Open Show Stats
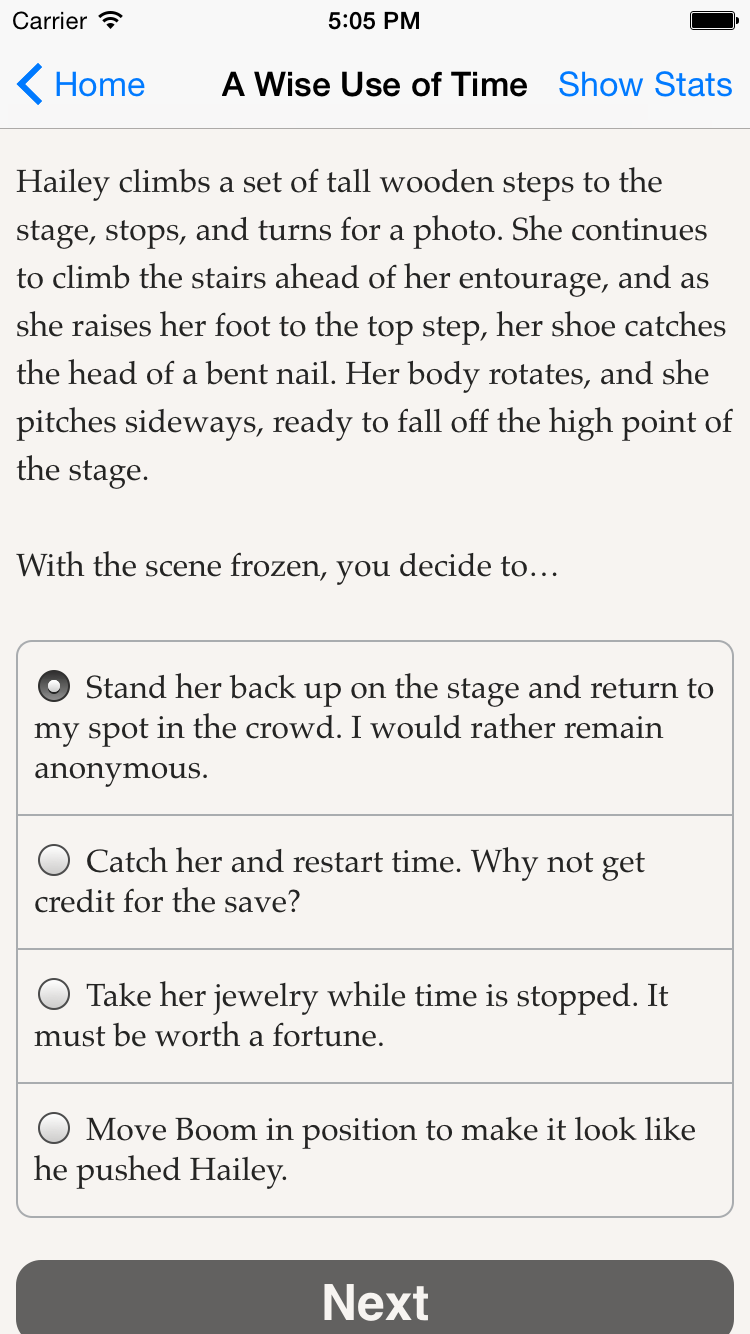750x1334 pixels. (645, 85)
